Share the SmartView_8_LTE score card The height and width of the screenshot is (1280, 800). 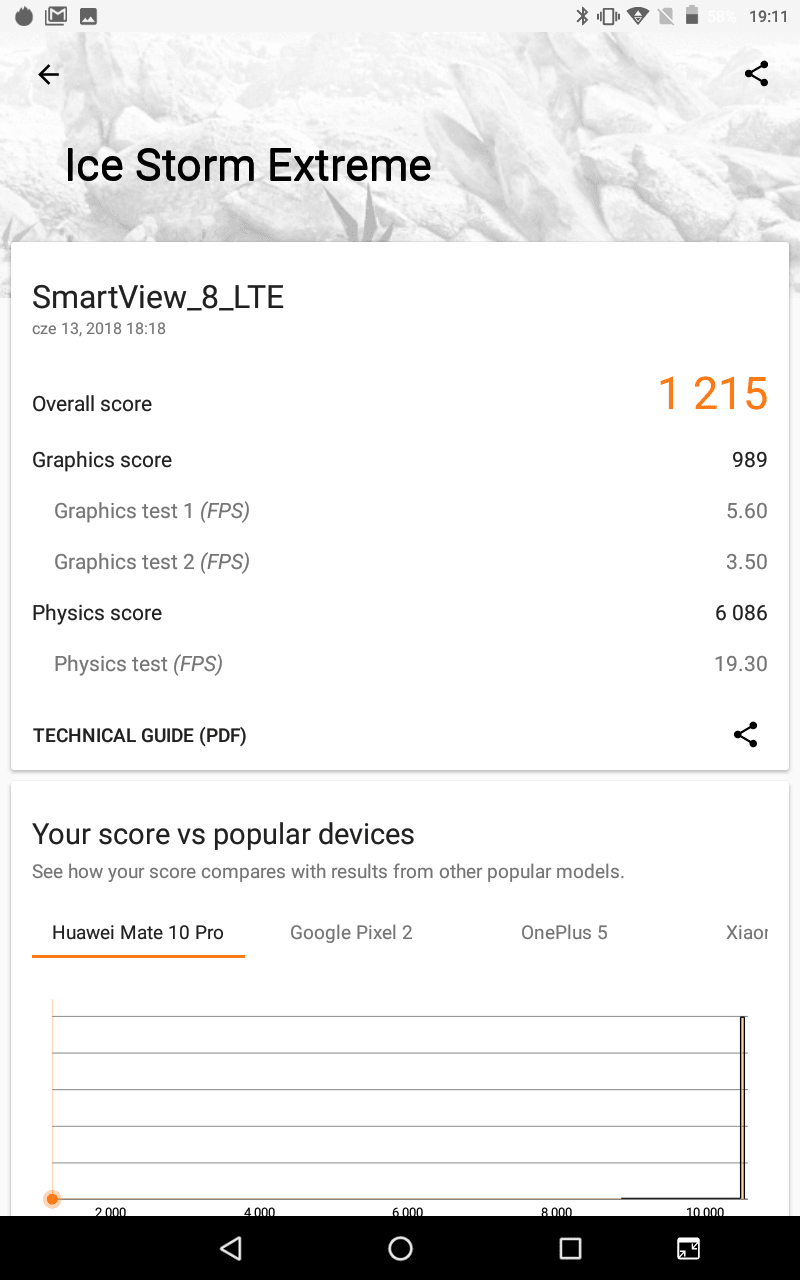click(746, 735)
